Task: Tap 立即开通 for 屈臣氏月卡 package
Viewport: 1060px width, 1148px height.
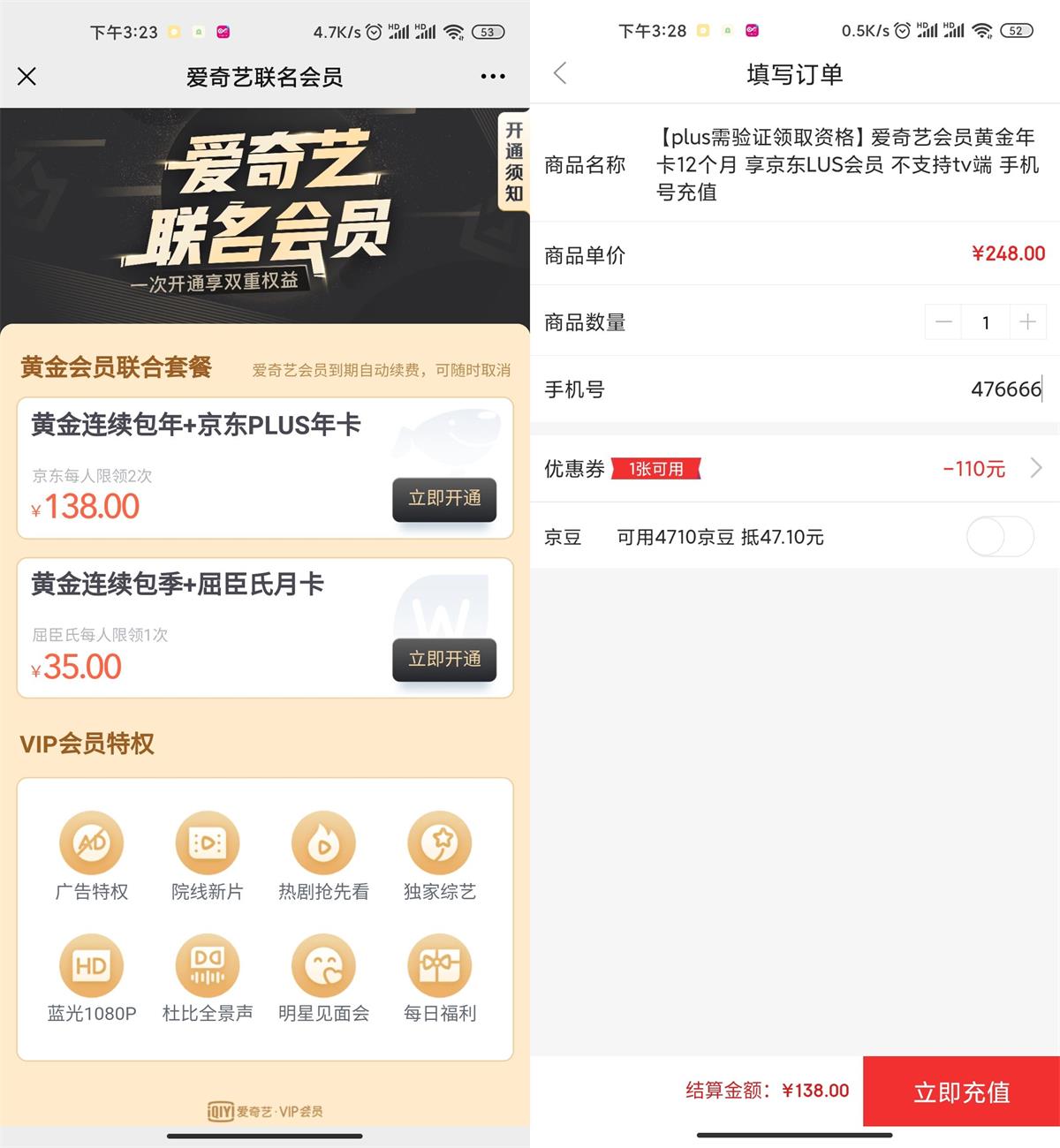Action: tap(444, 660)
